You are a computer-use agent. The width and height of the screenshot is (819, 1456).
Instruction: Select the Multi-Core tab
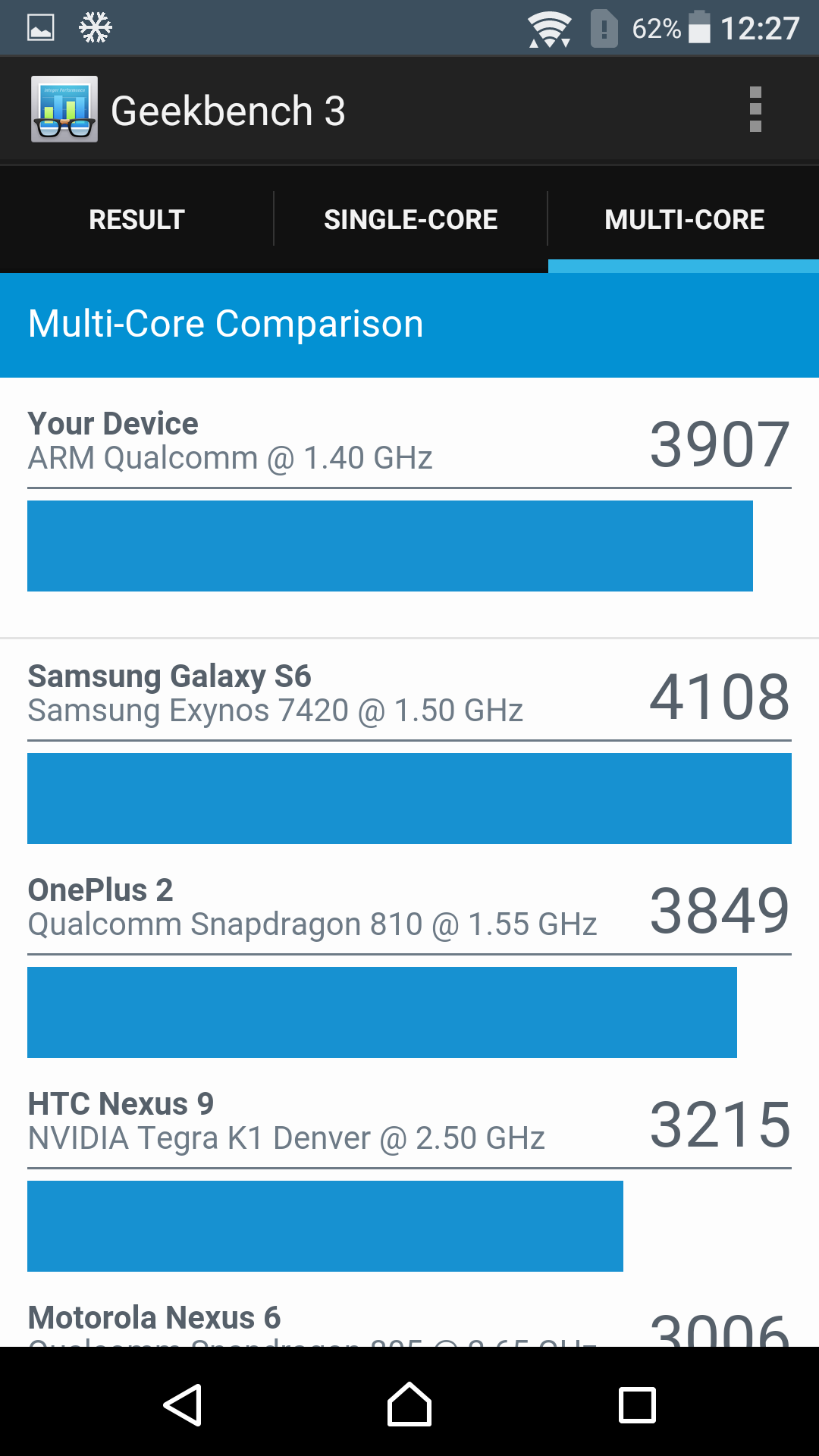(684, 219)
